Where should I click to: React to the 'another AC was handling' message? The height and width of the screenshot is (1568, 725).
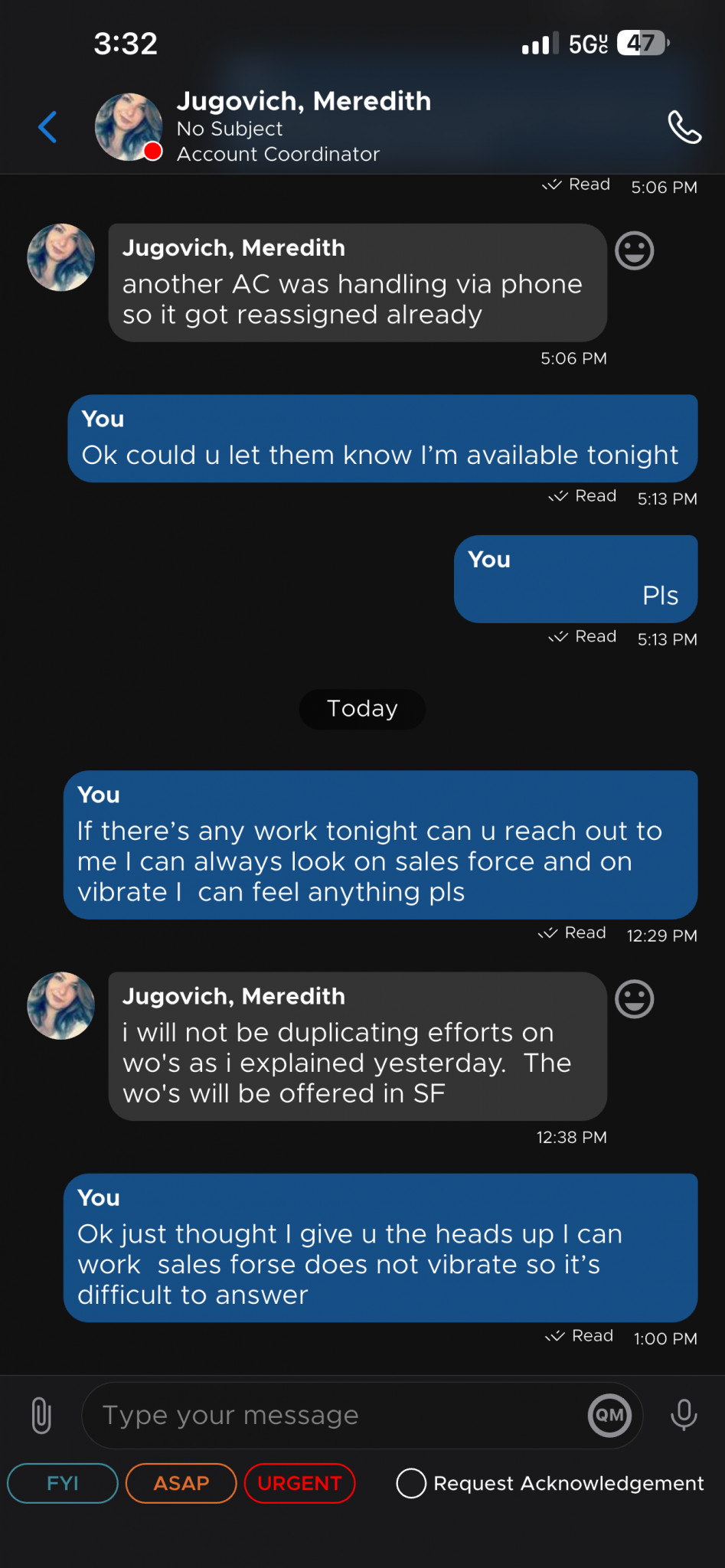[634, 251]
